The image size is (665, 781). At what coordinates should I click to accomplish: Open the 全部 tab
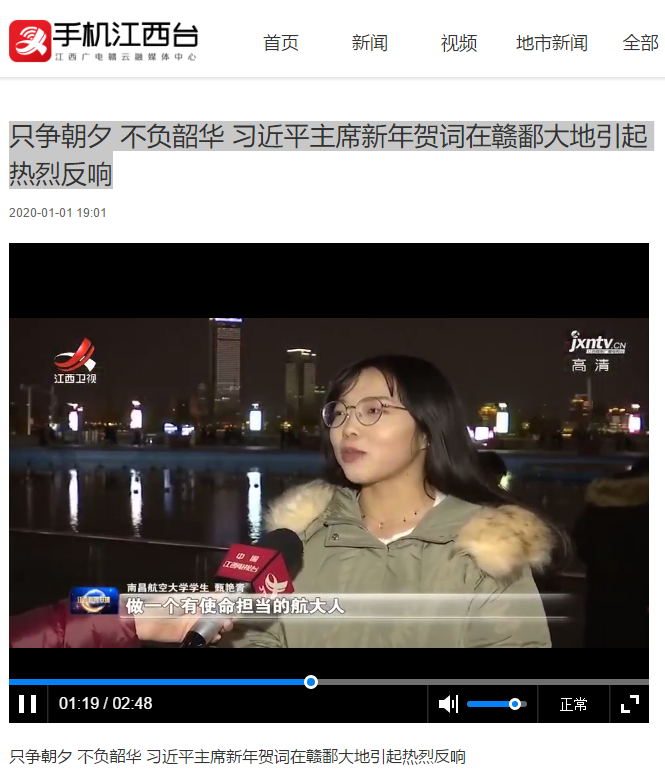(x=640, y=43)
